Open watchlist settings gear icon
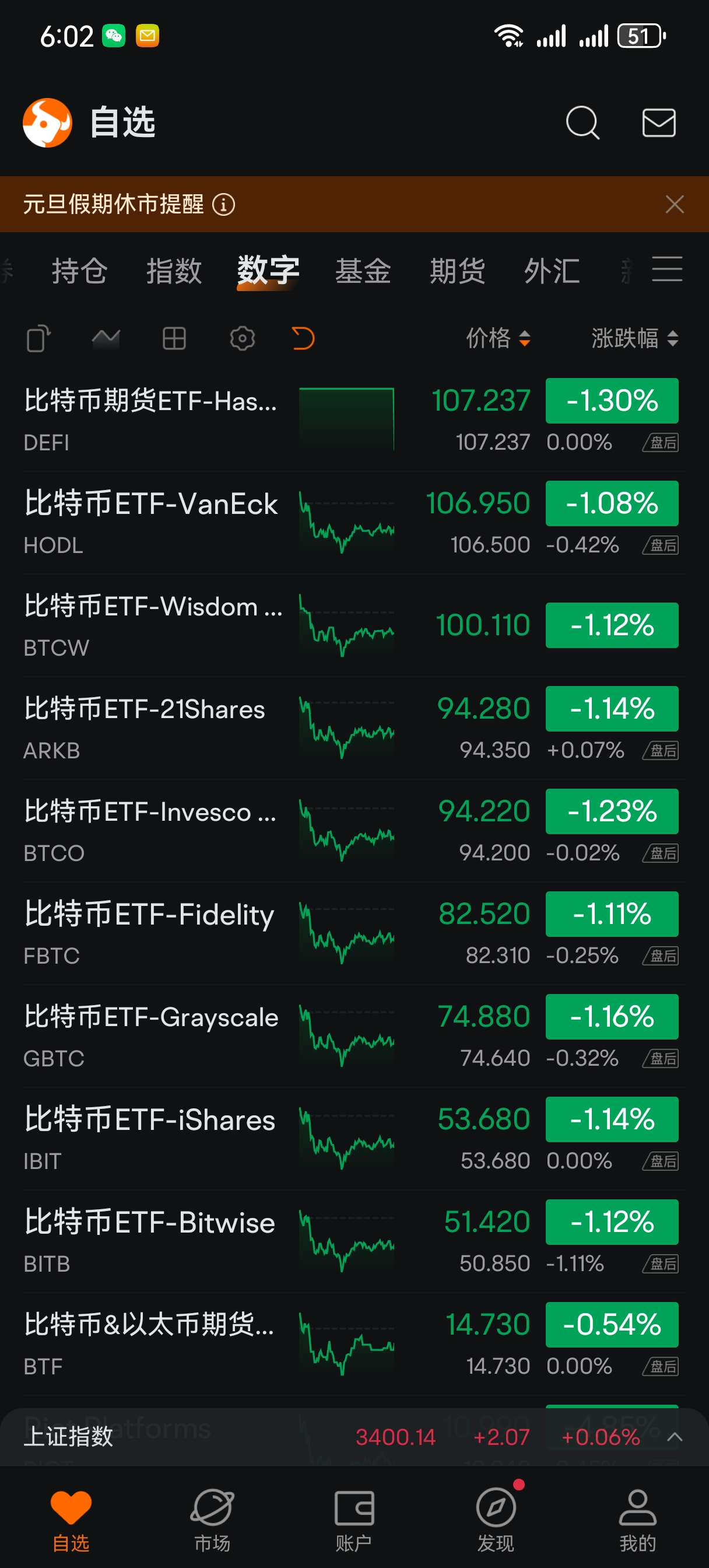Image resolution: width=709 pixels, height=1568 pixels. coord(242,338)
